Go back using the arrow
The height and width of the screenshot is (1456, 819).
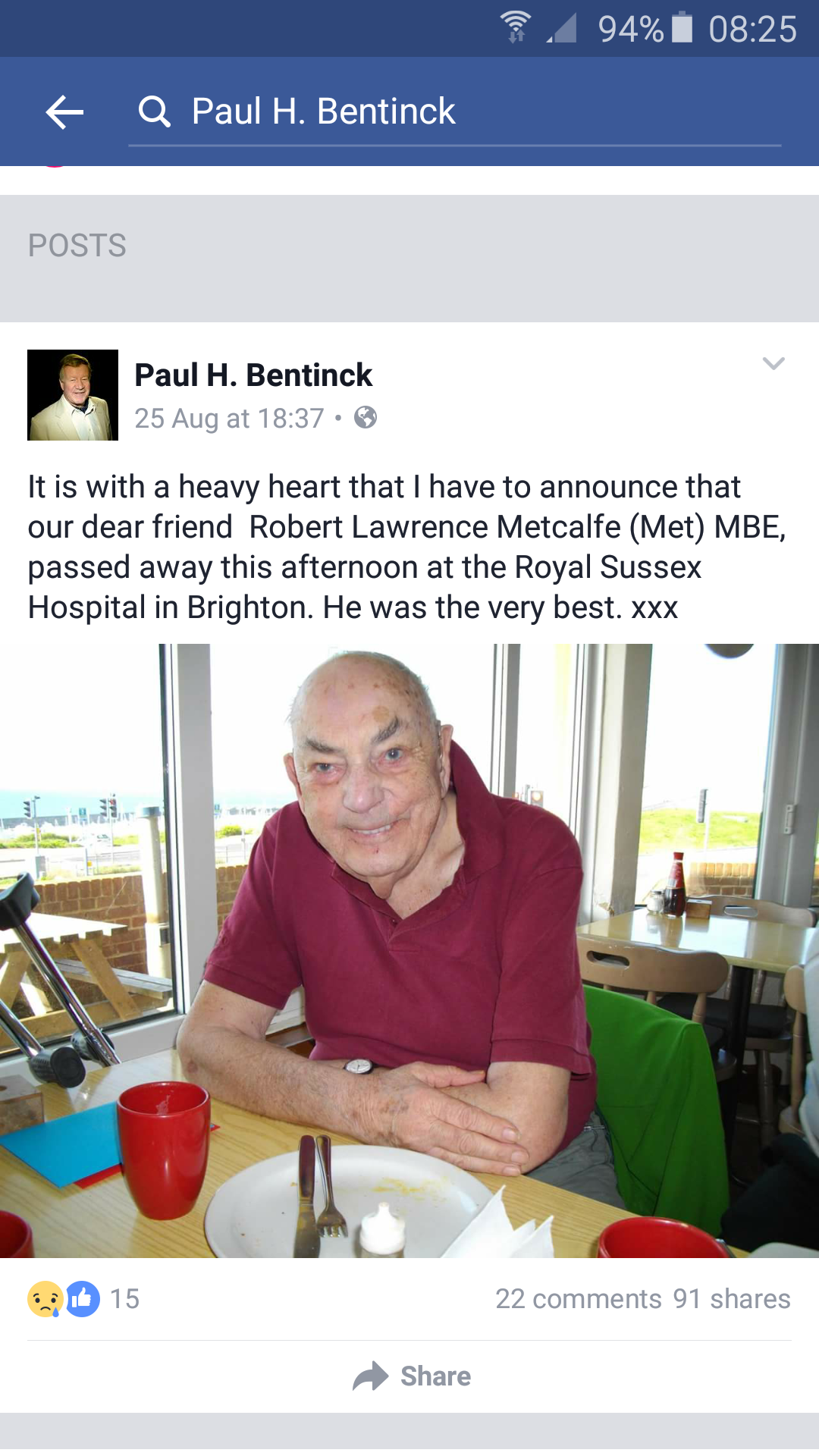pos(64,112)
